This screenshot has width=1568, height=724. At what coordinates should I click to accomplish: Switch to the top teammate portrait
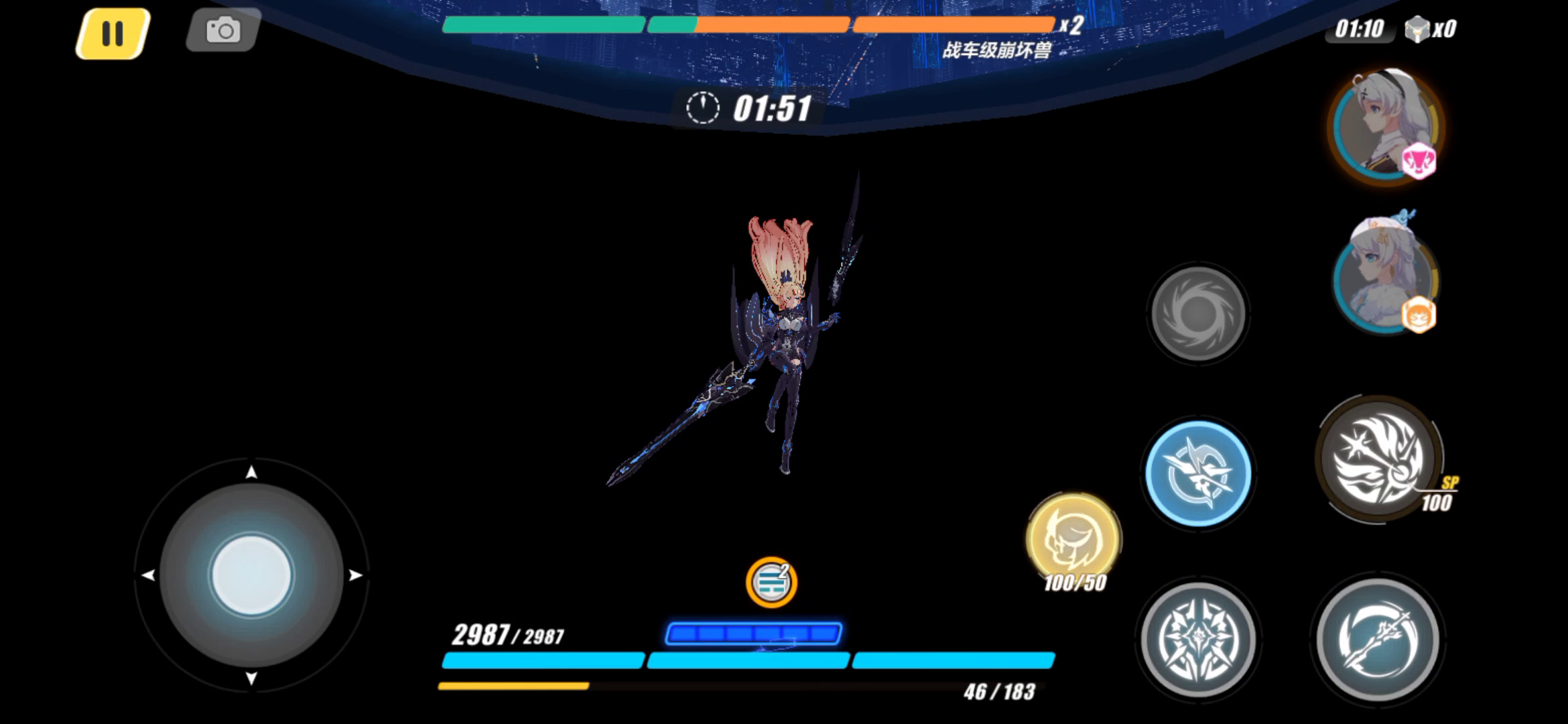(x=1384, y=126)
